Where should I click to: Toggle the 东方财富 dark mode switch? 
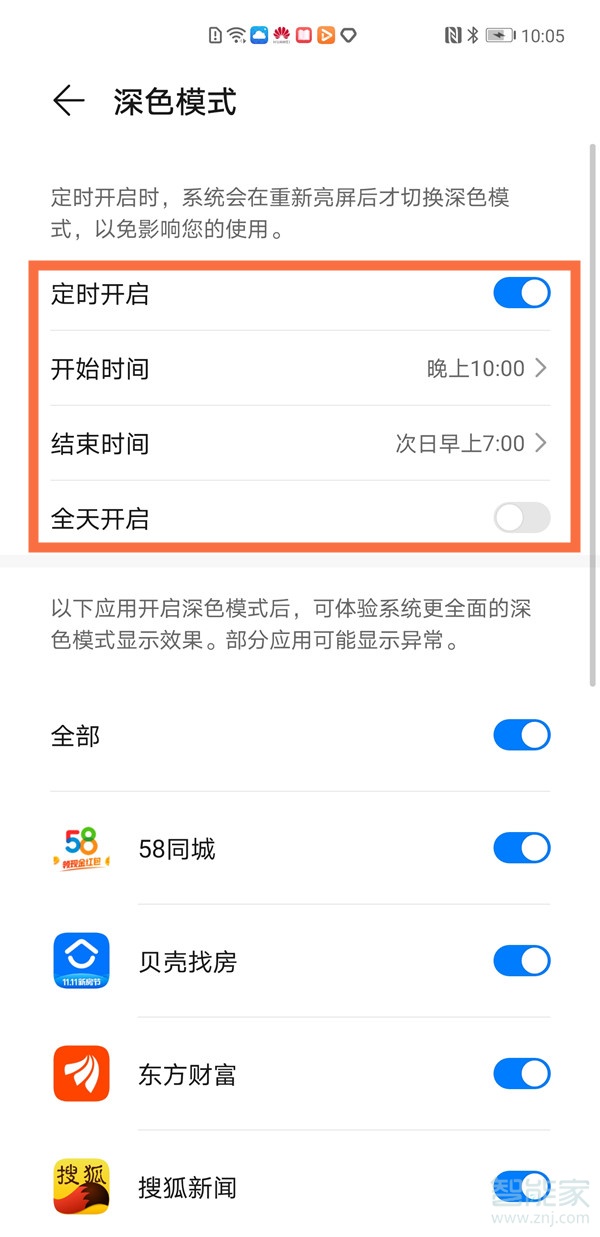(521, 1075)
